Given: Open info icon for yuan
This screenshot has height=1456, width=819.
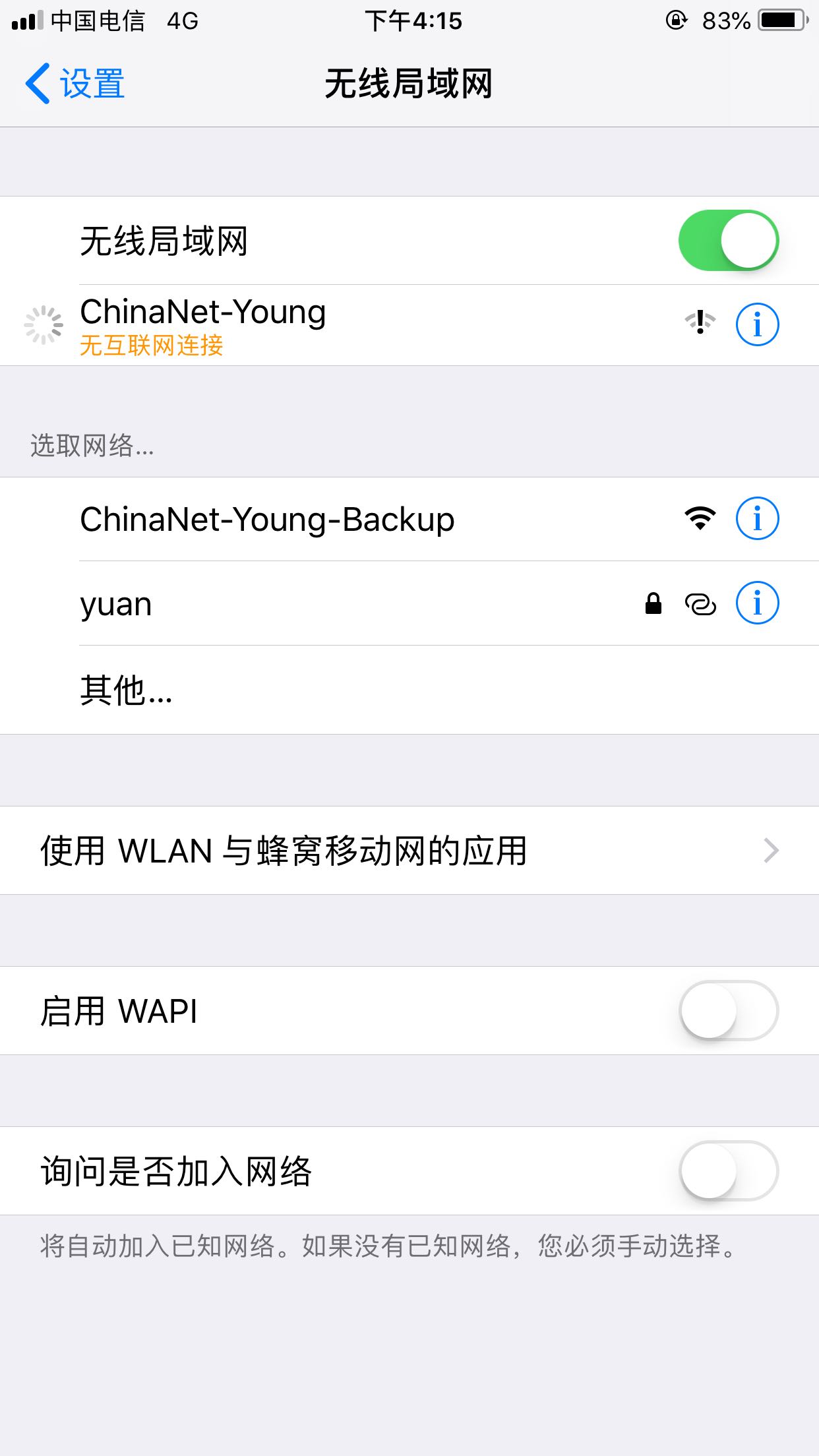Looking at the screenshot, I should click(757, 603).
